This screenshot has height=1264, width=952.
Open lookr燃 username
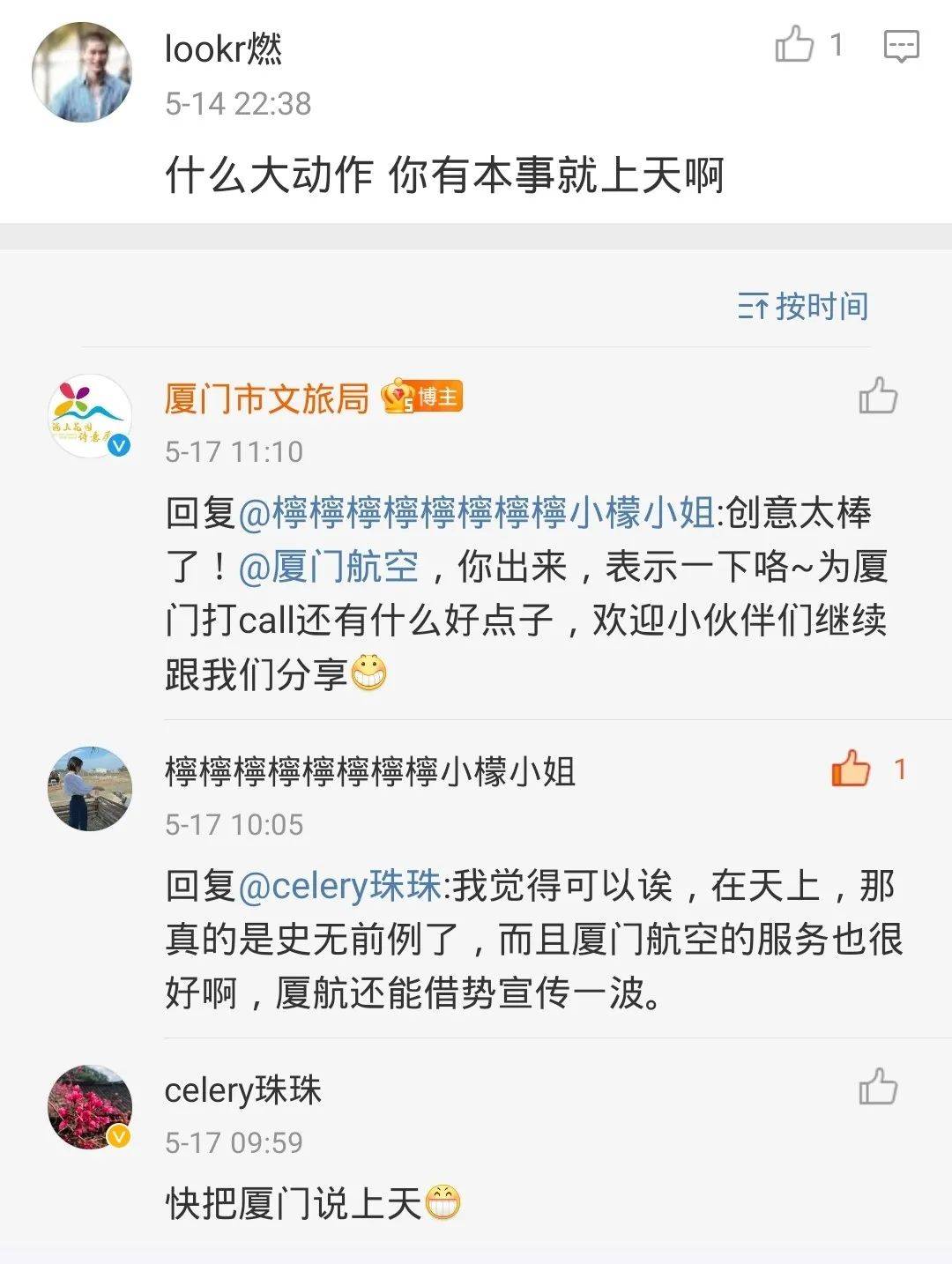[x=223, y=48]
